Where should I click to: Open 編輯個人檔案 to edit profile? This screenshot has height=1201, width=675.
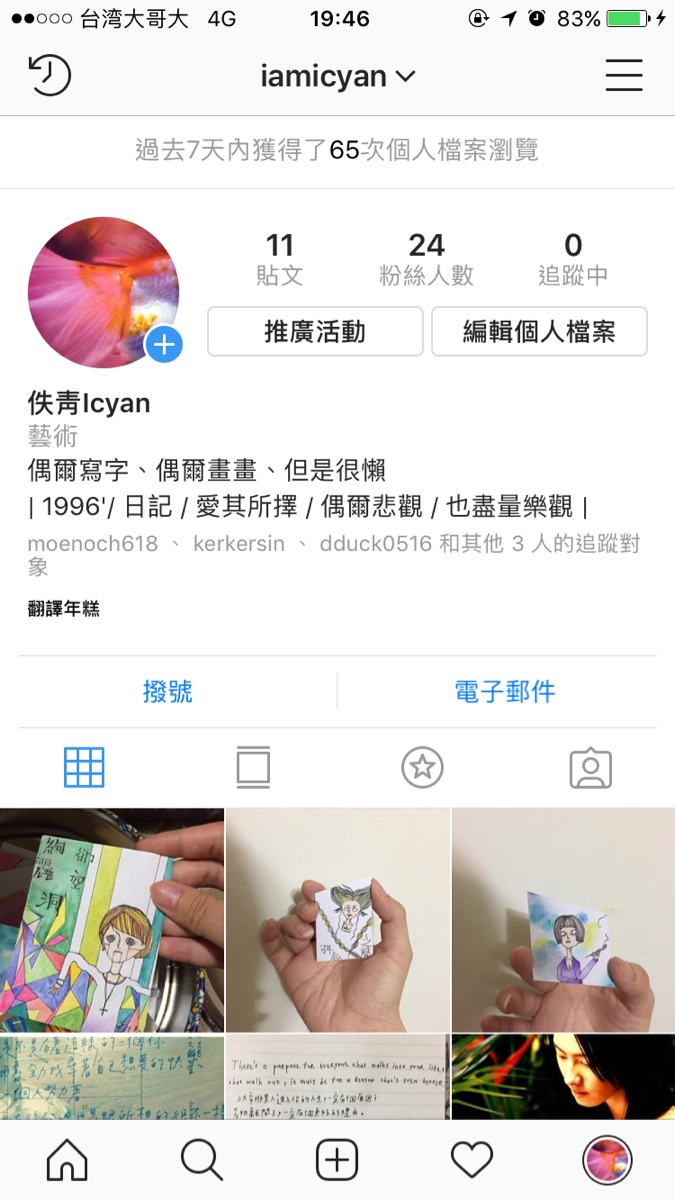pyautogui.click(x=539, y=332)
